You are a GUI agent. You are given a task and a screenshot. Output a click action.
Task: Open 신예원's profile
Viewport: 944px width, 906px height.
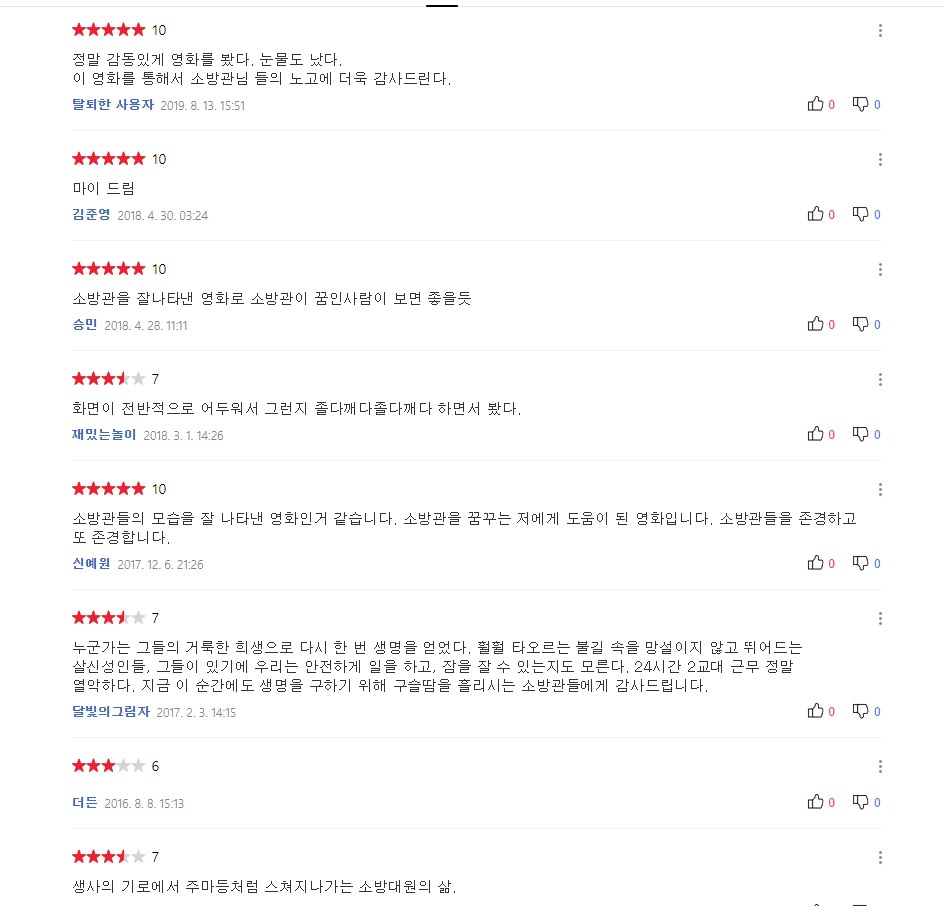click(x=91, y=563)
